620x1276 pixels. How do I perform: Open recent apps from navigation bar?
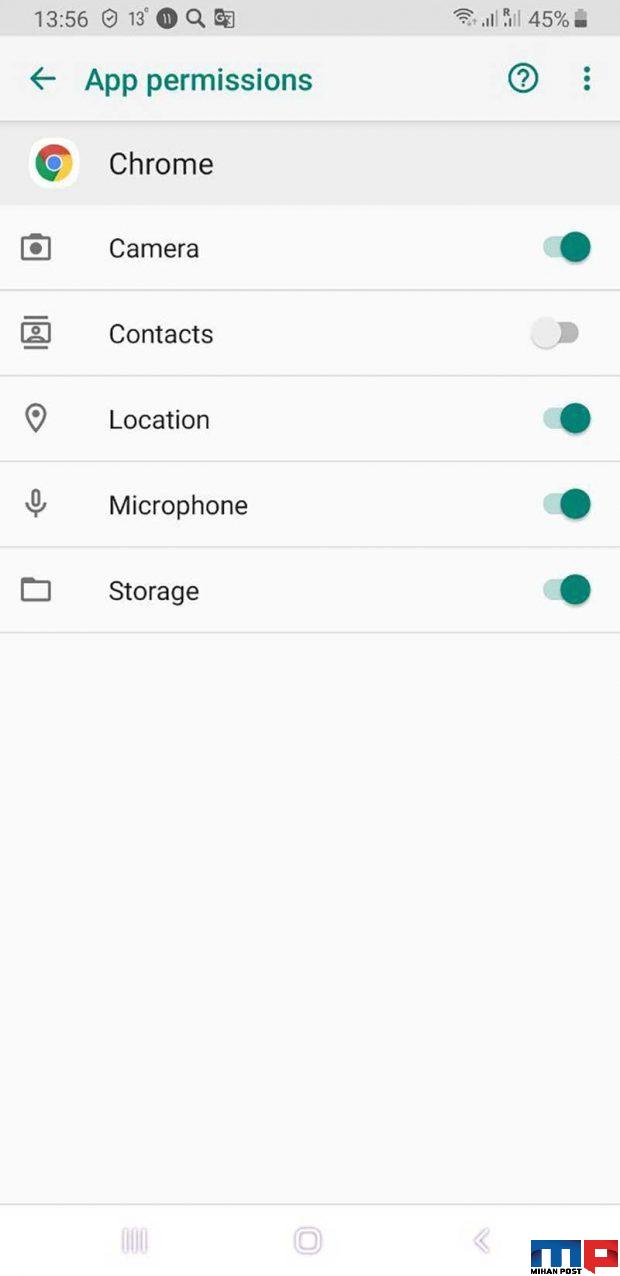pyautogui.click(x=135, y=1241)
